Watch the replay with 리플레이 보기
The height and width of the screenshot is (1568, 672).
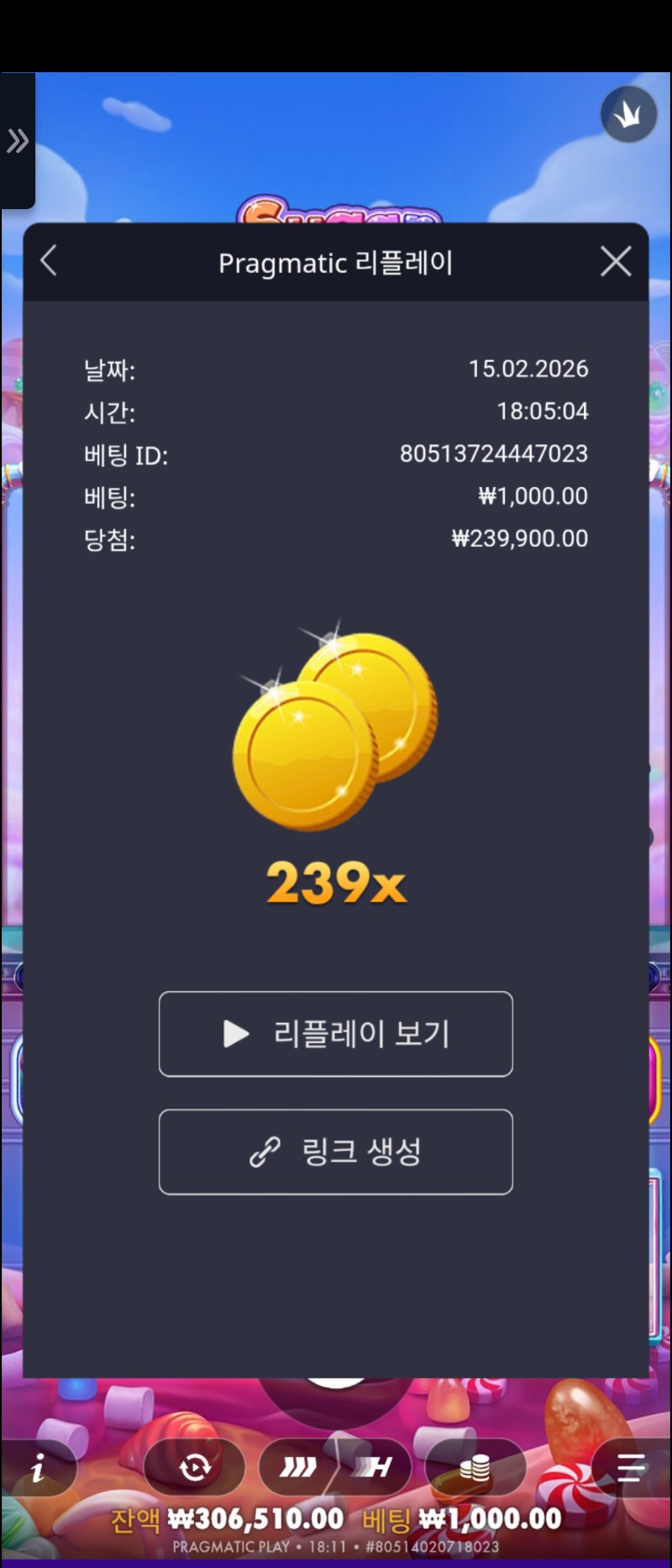pyautogui.click(x=336, y=1034)
